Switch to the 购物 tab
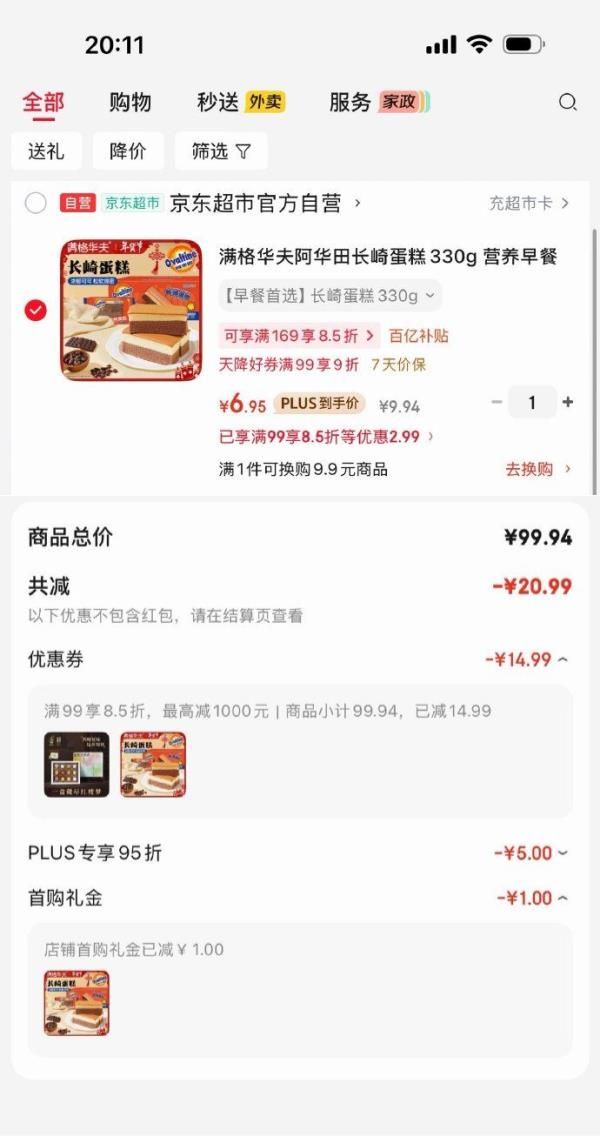This screenshot has height=1137, width=600. point(130,102)
